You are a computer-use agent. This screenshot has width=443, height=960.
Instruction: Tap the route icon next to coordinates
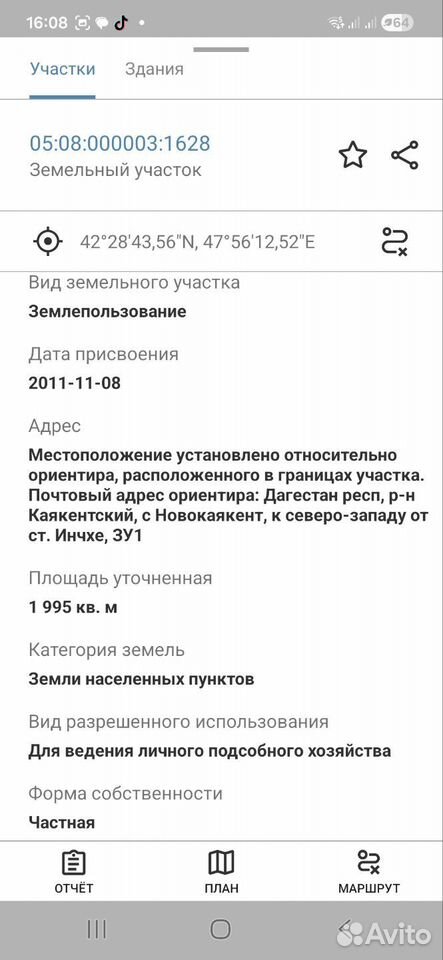click(396, 241)
